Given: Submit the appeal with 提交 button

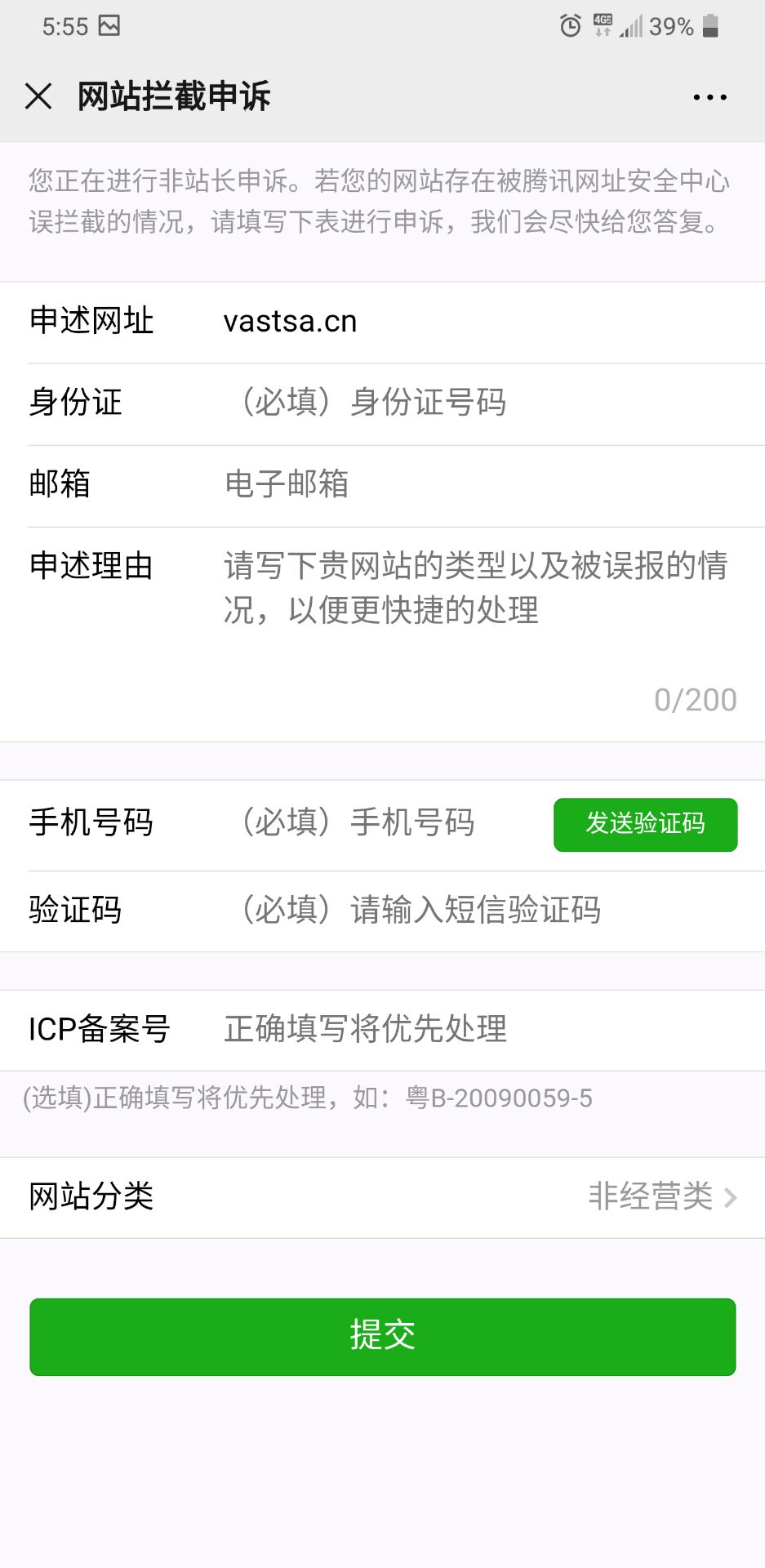Looking at the screenshot, I should click(382, 1336).
